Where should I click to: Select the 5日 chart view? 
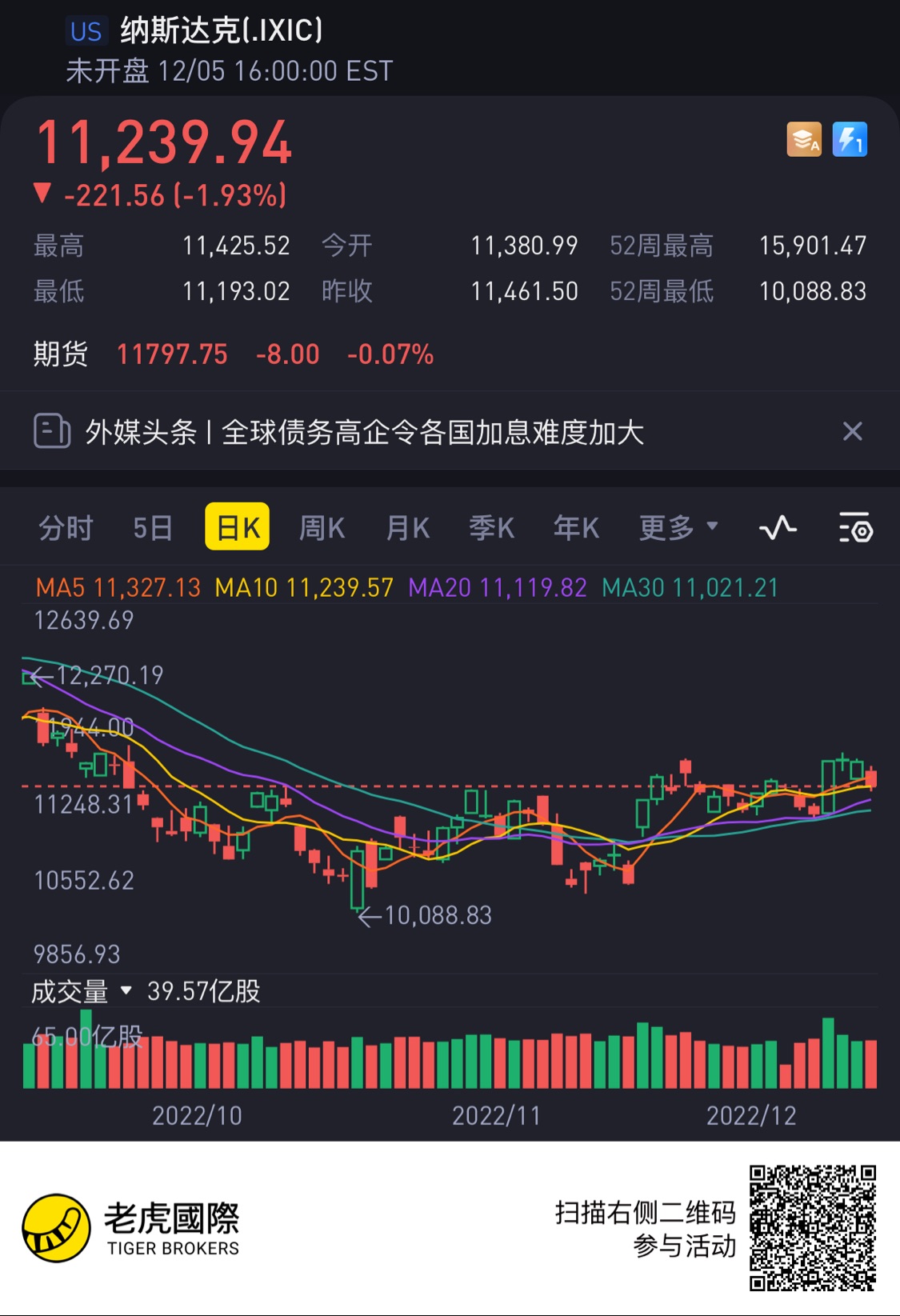click(152, 528)
